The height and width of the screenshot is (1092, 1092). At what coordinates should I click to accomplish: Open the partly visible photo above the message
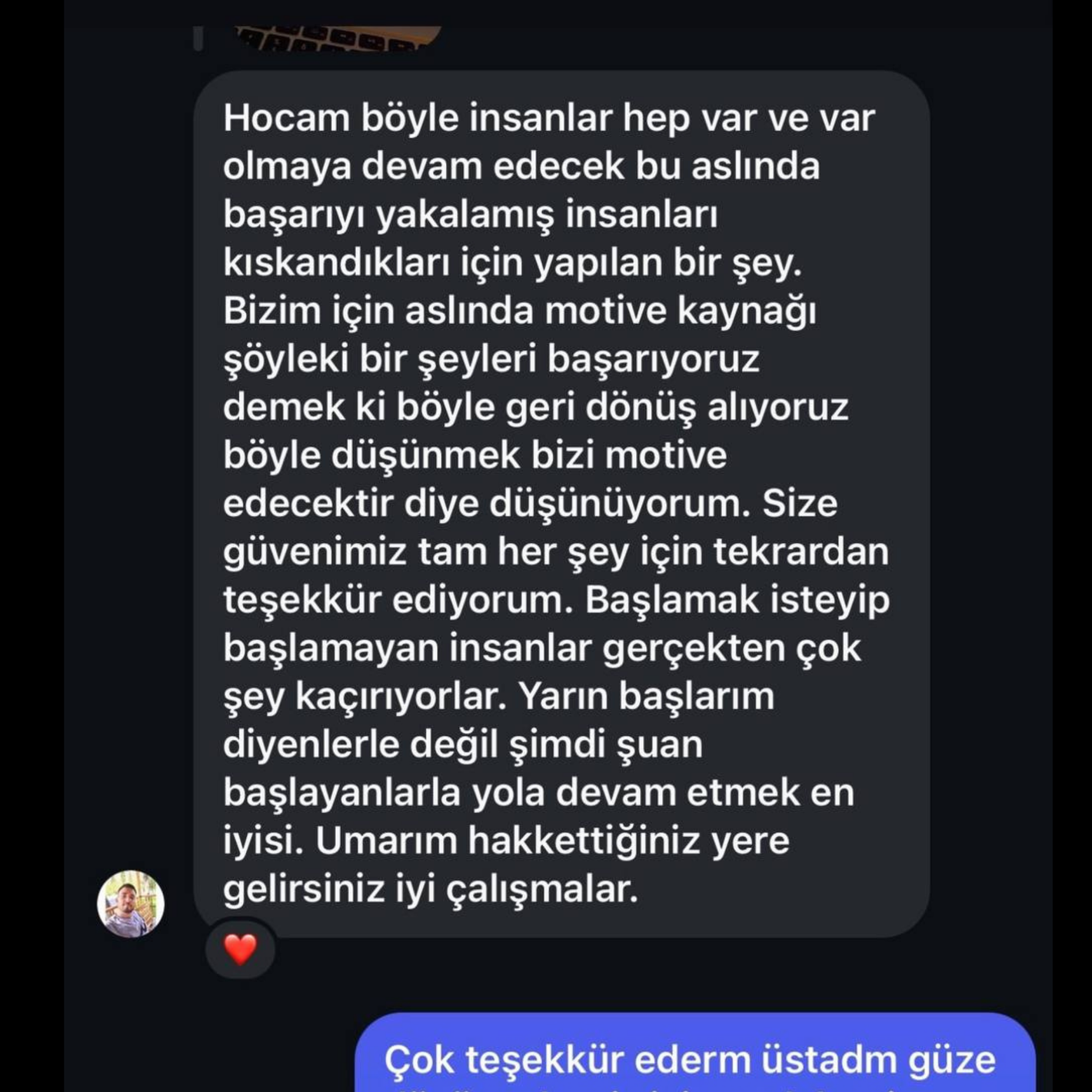click(338, 38)
